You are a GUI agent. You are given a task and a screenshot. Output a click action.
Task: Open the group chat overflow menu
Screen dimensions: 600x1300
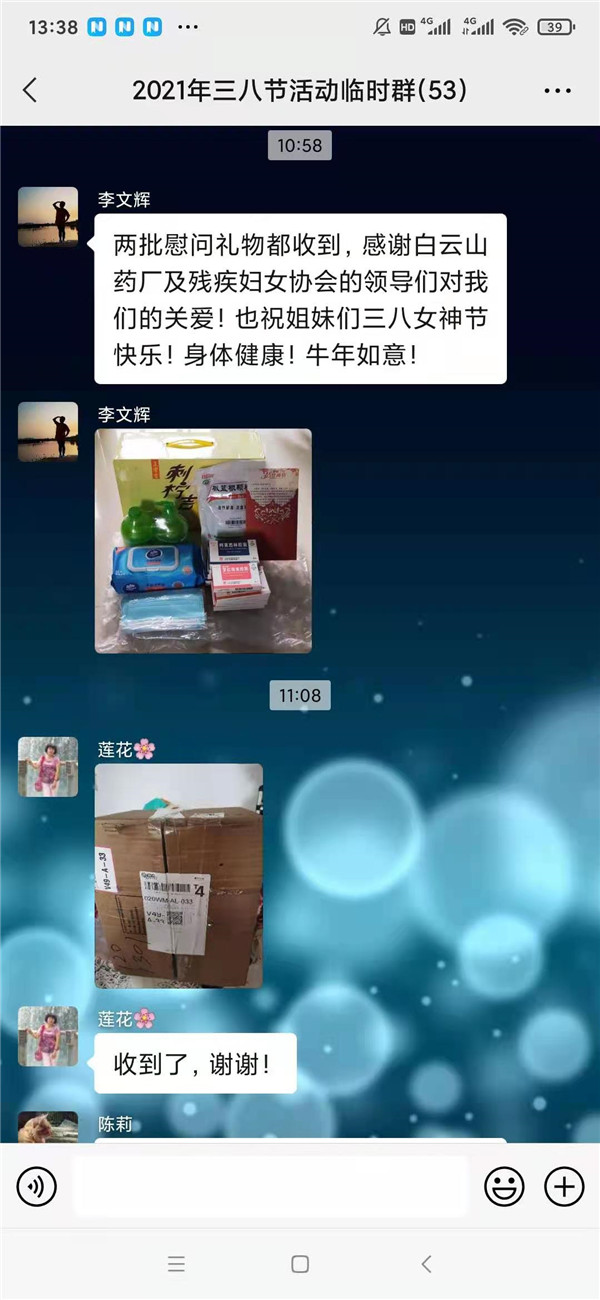coord(557,91)
